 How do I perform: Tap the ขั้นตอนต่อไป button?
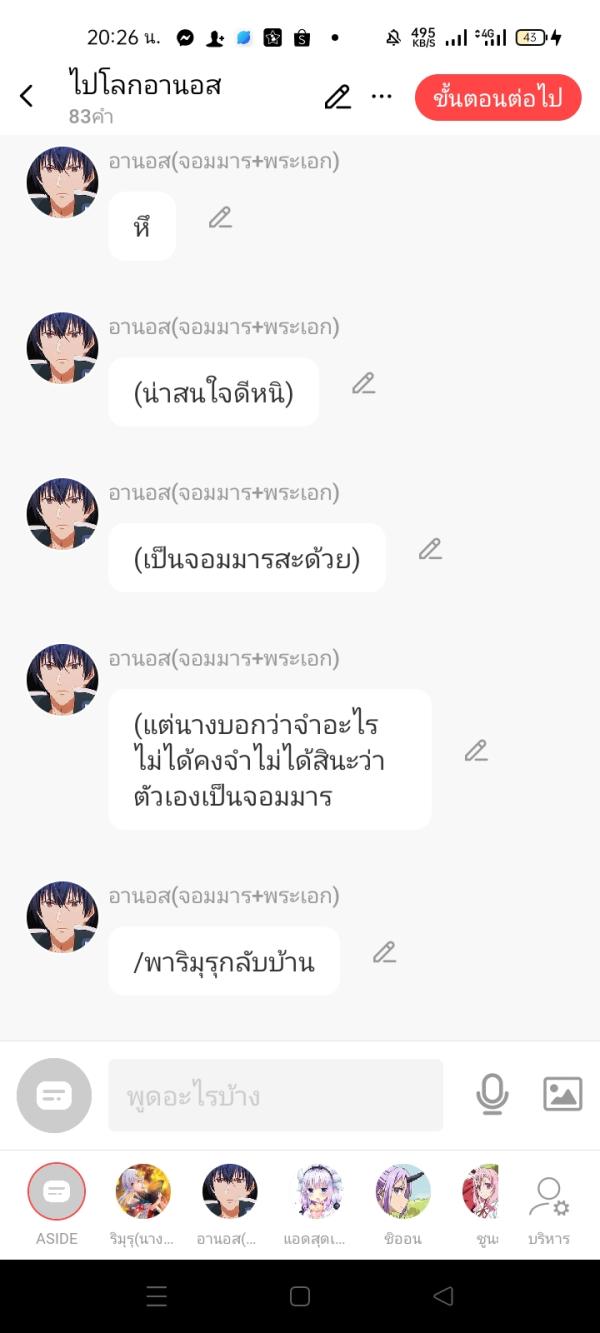(x=498, y=97)
